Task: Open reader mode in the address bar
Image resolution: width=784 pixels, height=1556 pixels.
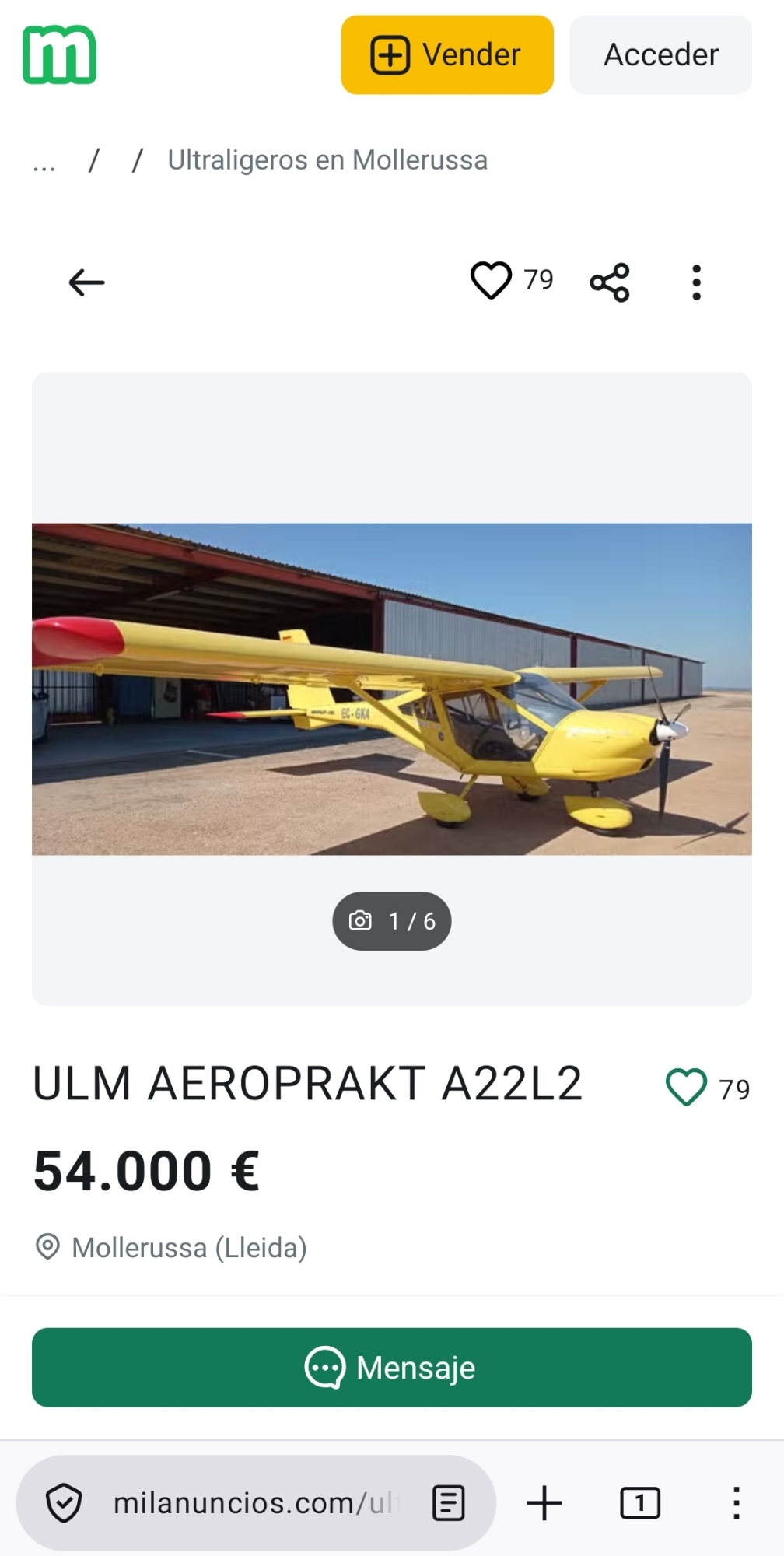Action: point(449,1503)
